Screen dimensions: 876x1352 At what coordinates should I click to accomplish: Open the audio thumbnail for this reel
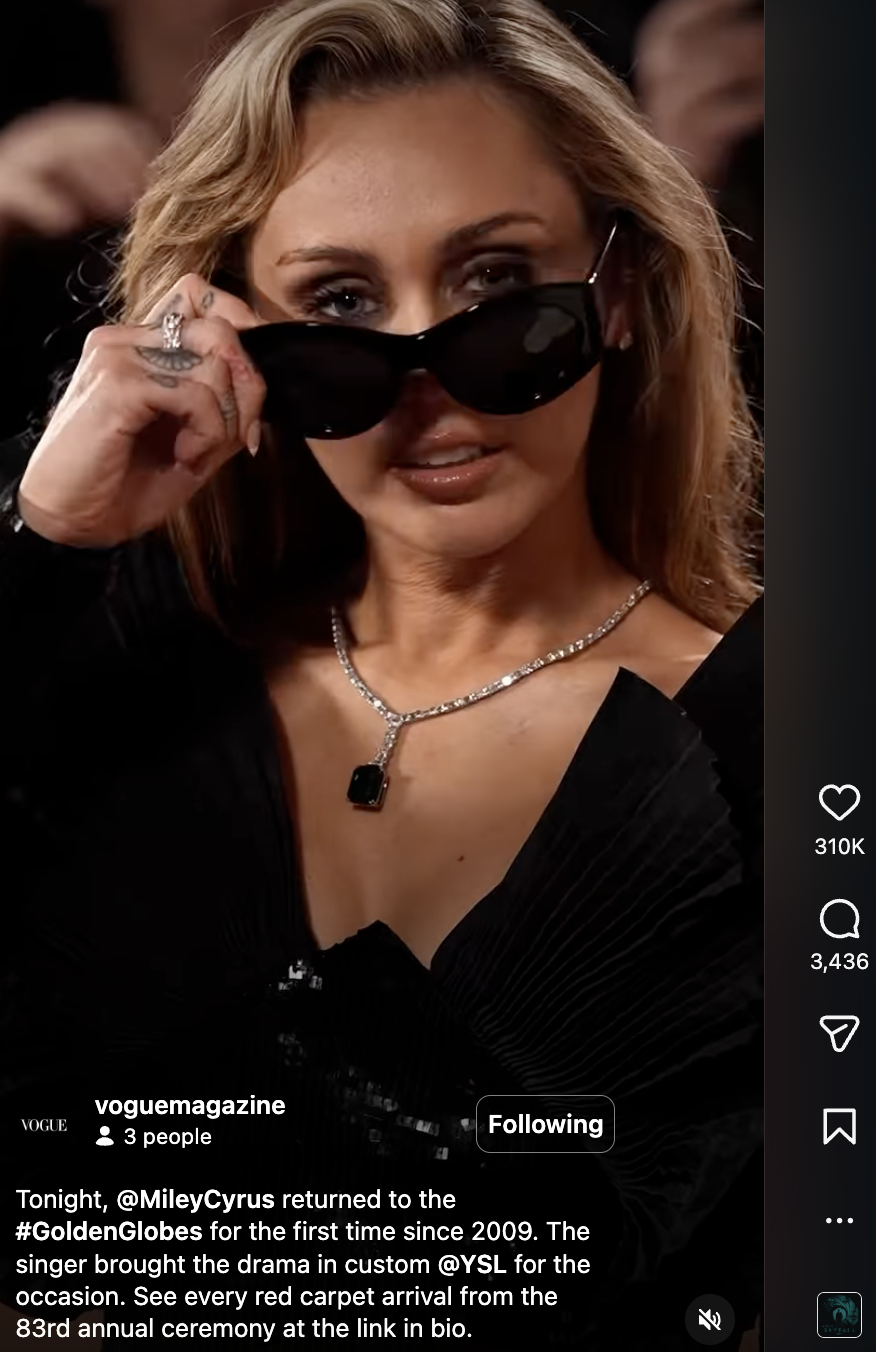[839, 1315]
